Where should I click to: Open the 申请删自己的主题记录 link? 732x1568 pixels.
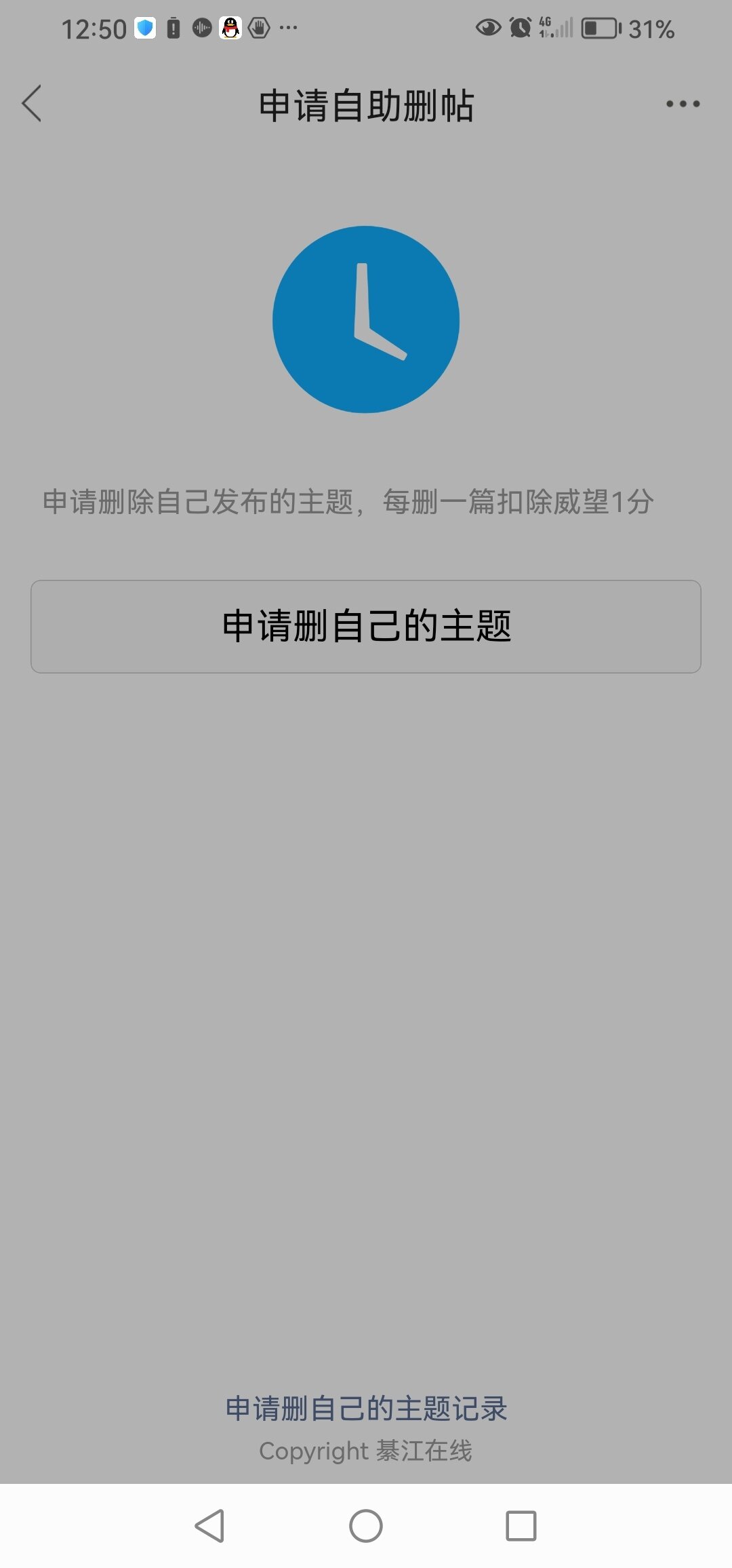point(366,1409)
